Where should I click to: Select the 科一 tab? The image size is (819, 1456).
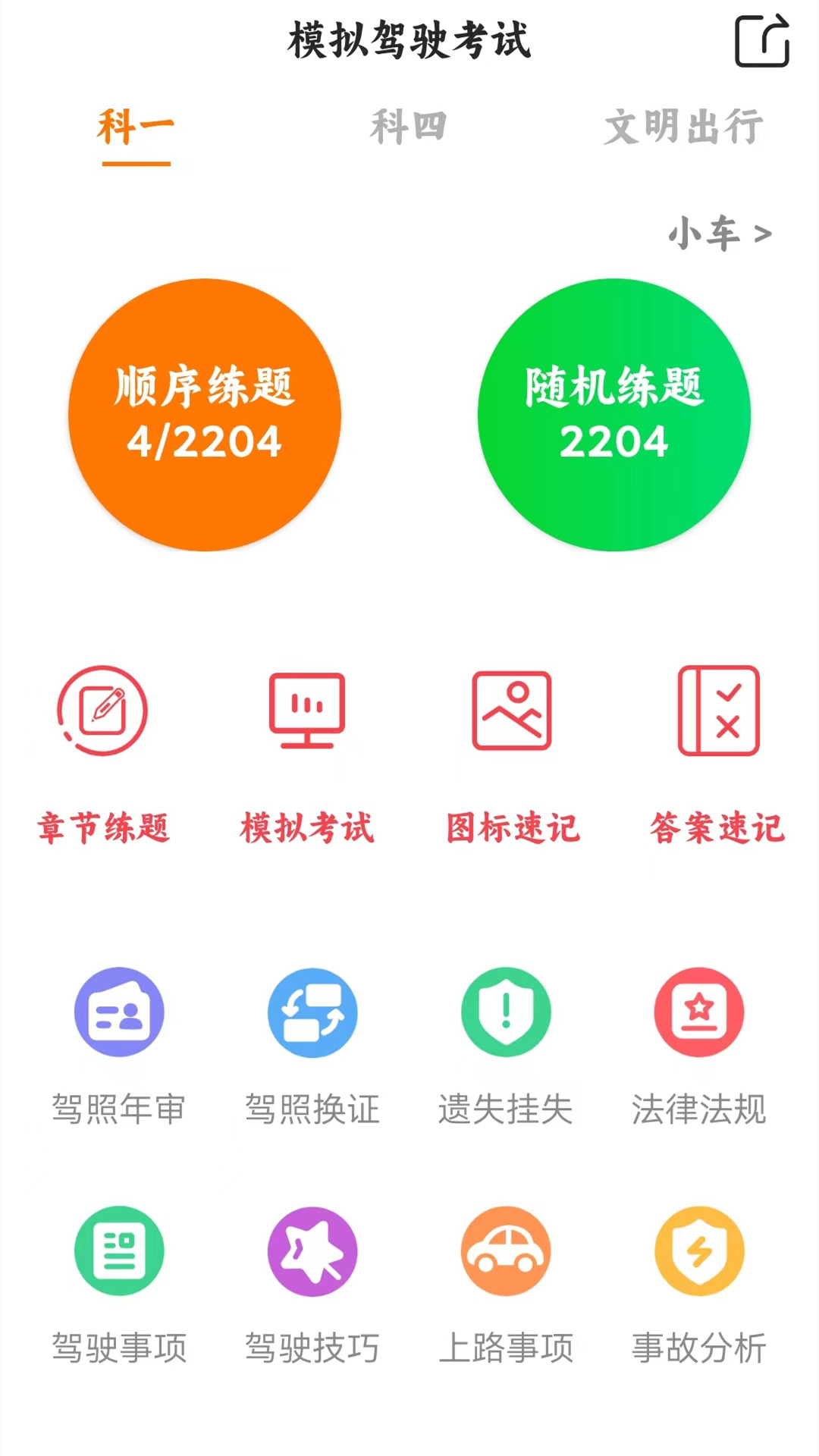click(135, 129)
